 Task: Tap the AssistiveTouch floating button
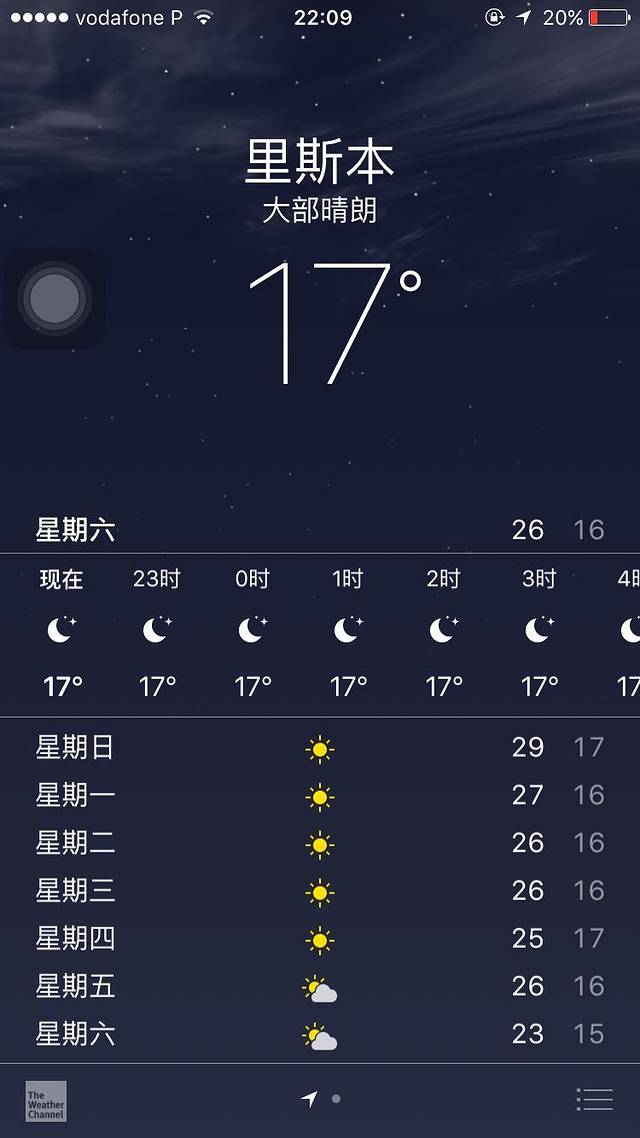(55, 298)
